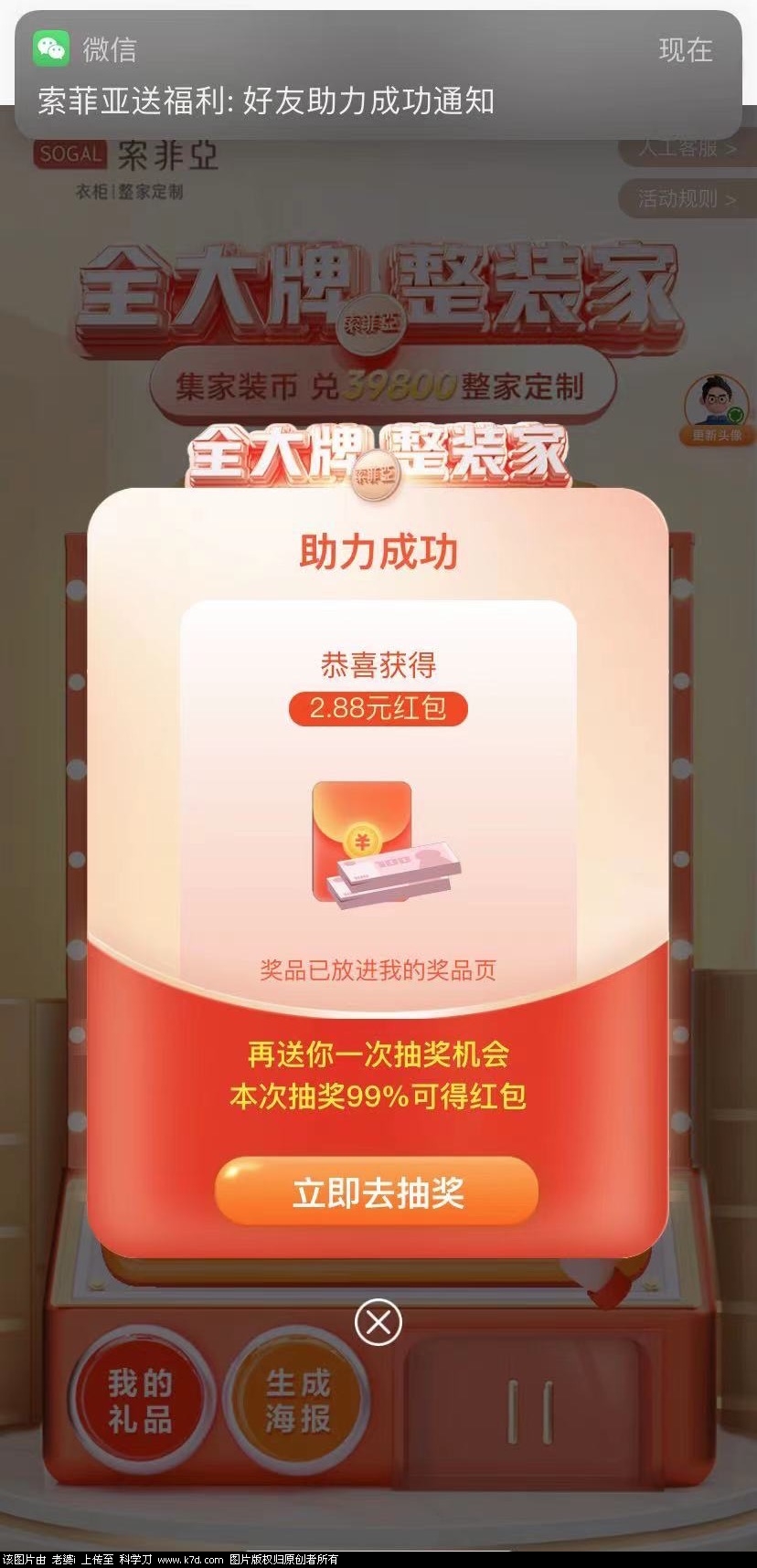Open 我的礼品 gifts page
The height and width of the screenshot is (1568, 757).
point(140,1399)
